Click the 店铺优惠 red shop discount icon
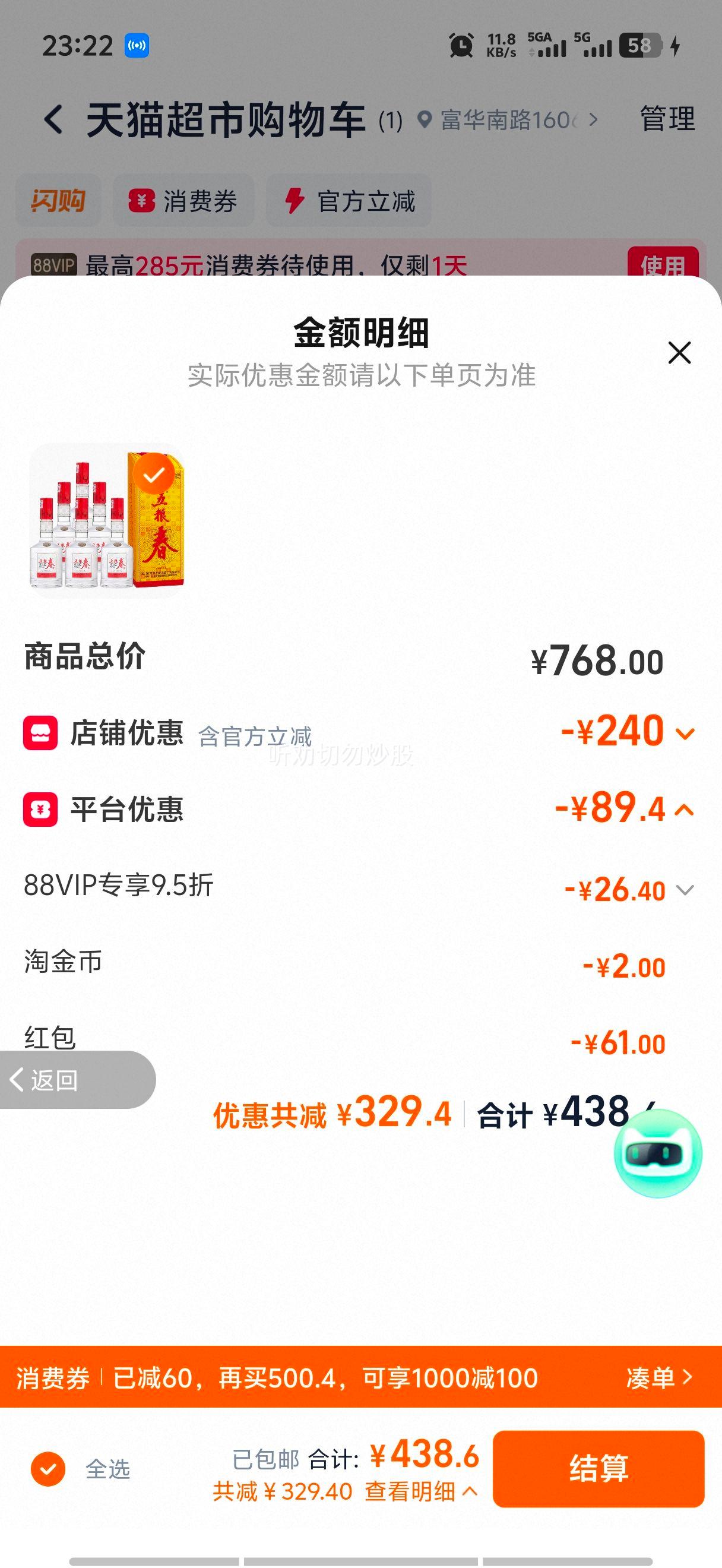 point(40,734)
